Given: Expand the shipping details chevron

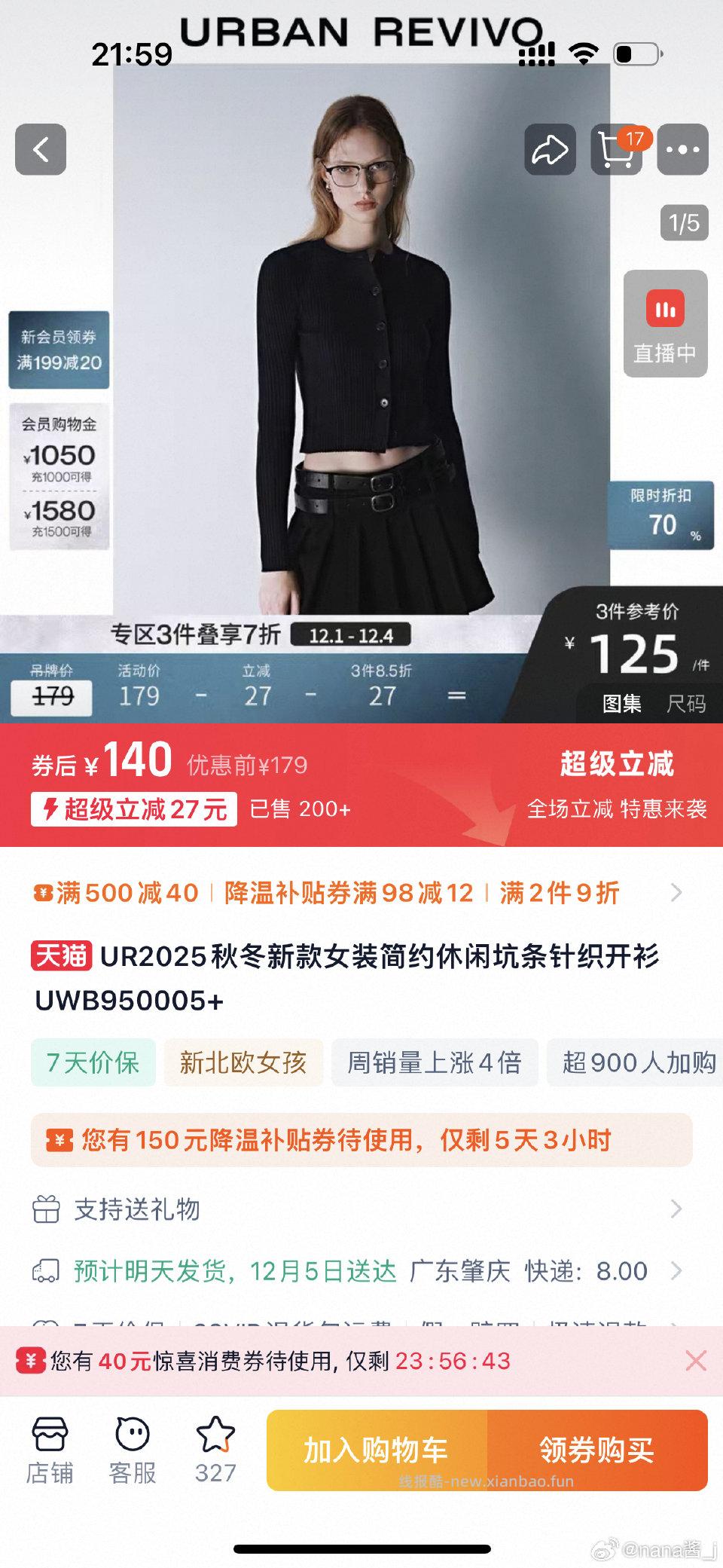Looking at the screenshot, I should tap(676, 1270).
